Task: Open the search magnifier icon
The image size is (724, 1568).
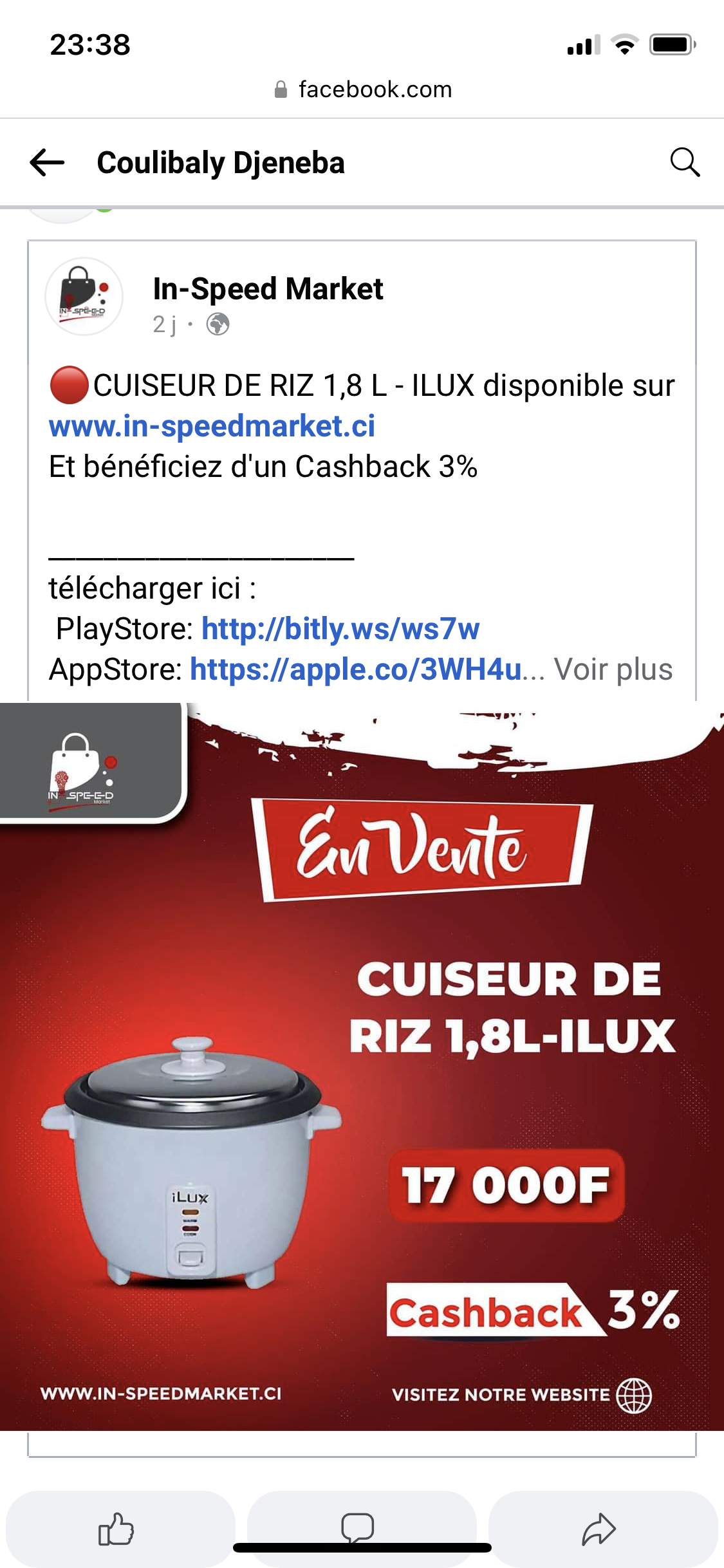Action: coord(685,162)
